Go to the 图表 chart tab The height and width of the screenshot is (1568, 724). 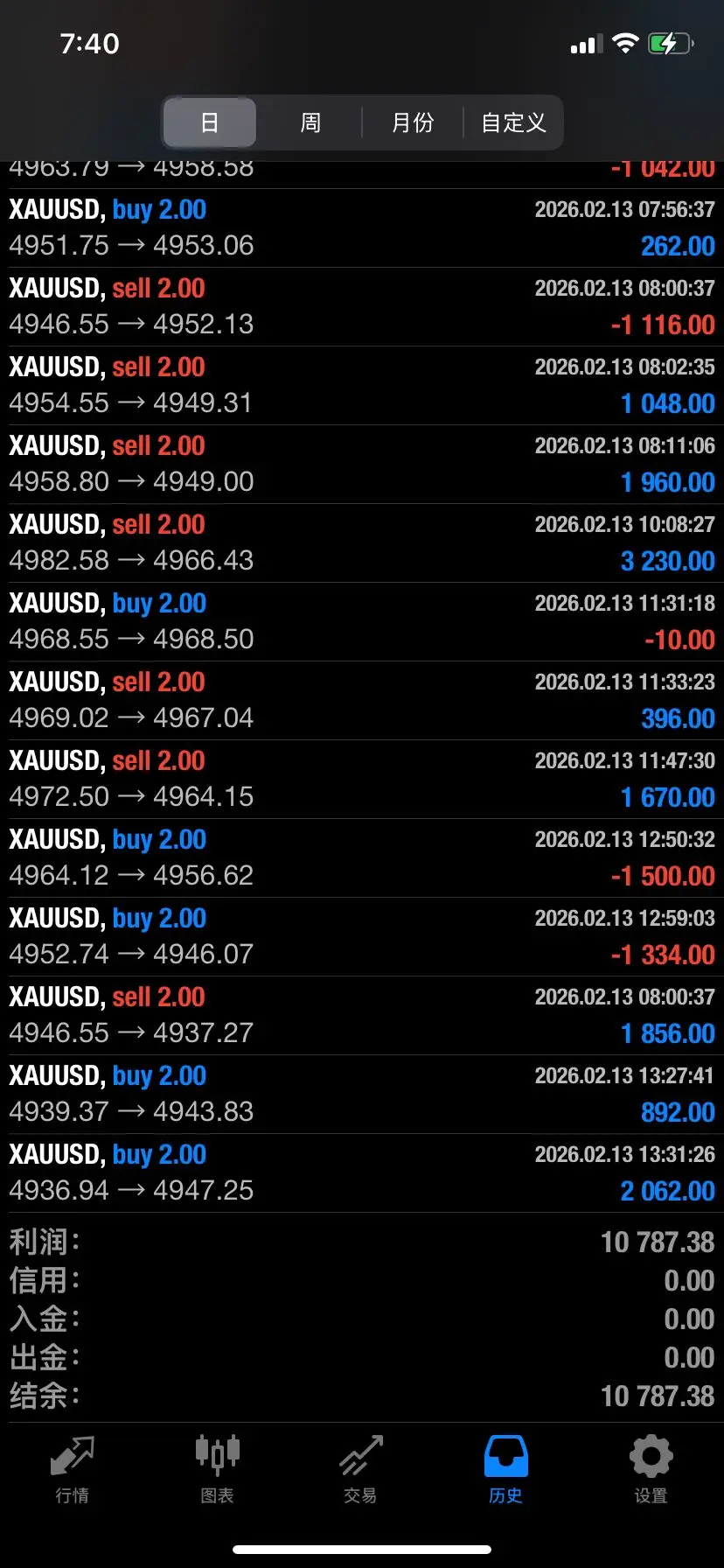pyautogui.click(x=217, y=1470)
